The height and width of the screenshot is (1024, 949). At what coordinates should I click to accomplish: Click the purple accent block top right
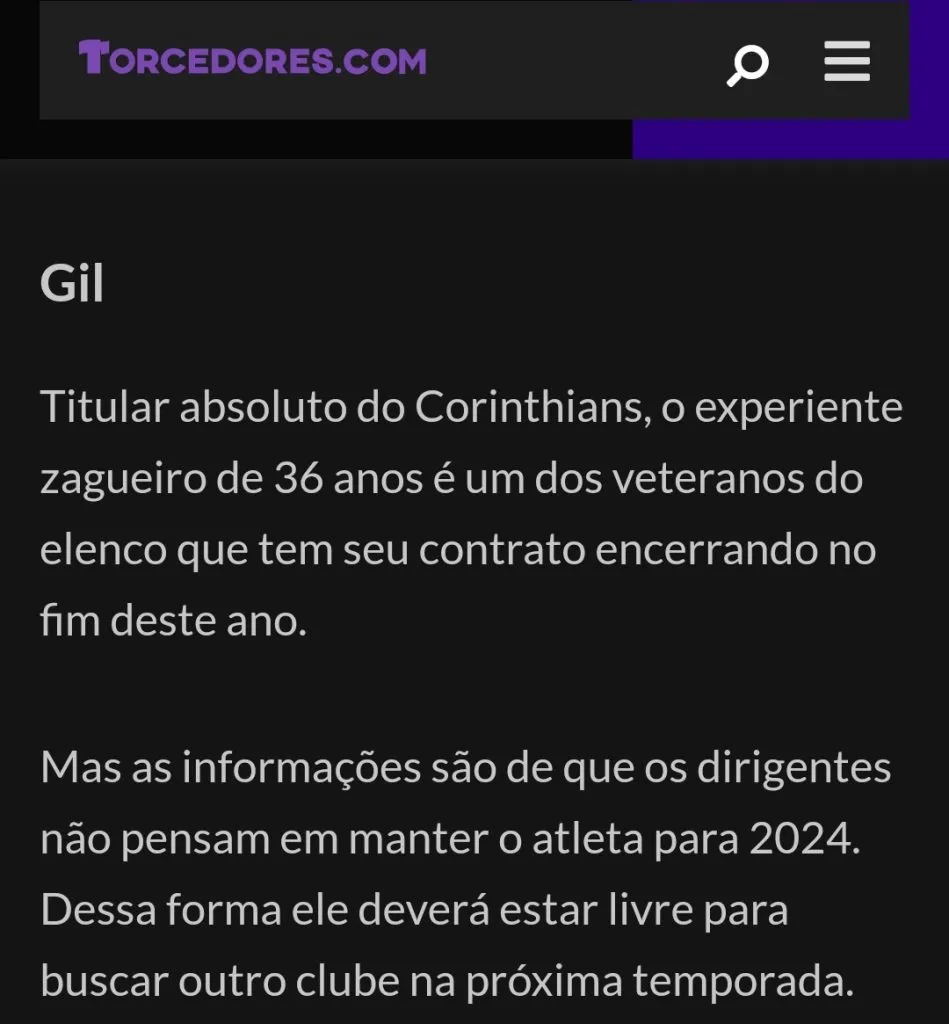click(790, 137)
